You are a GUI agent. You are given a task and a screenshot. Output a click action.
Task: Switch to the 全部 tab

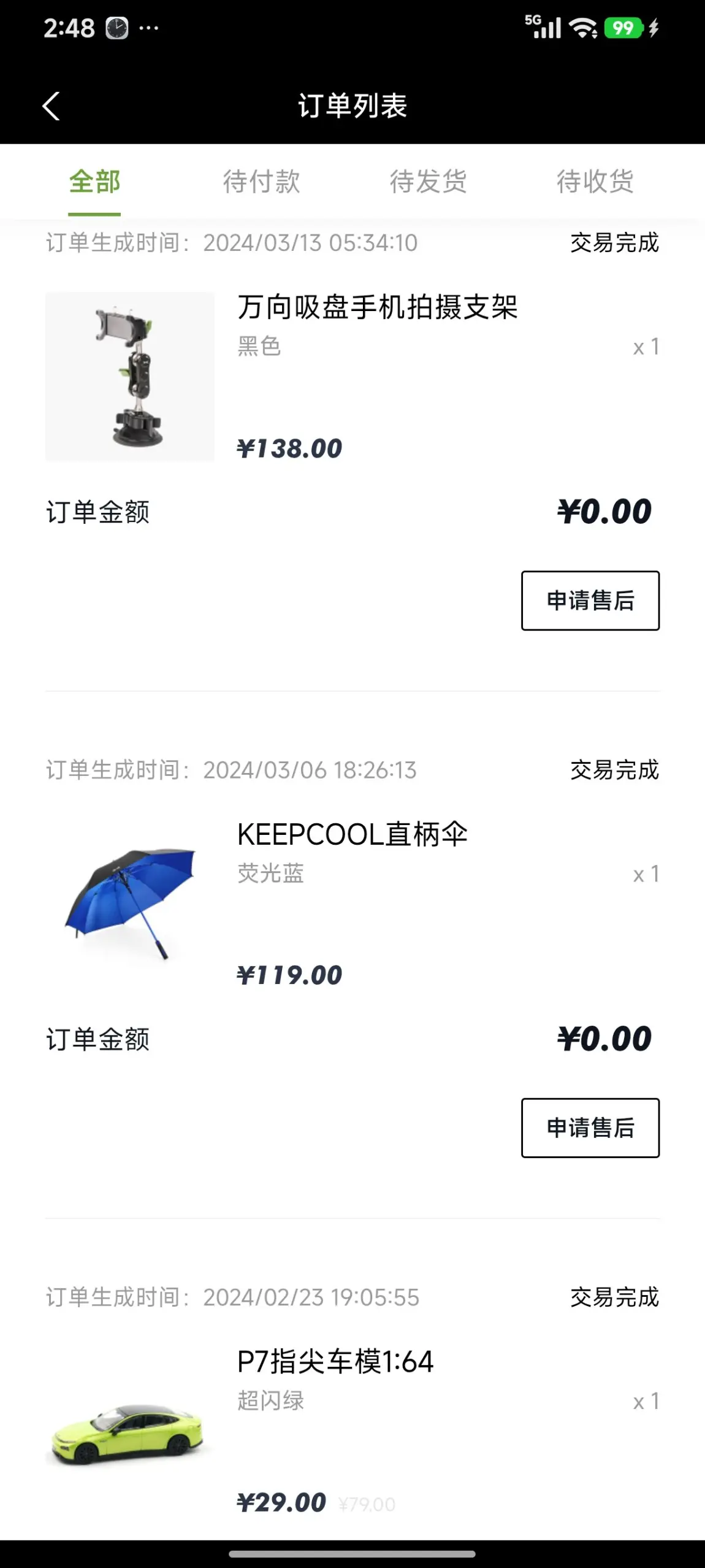point(94,182)
